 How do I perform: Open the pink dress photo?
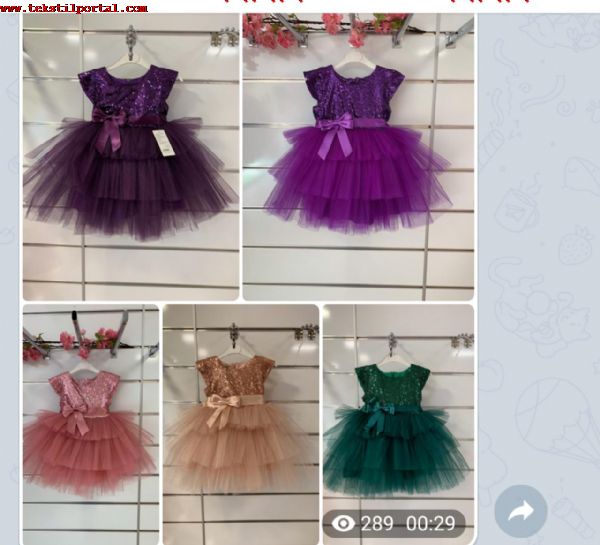click(x=90, y=425)
